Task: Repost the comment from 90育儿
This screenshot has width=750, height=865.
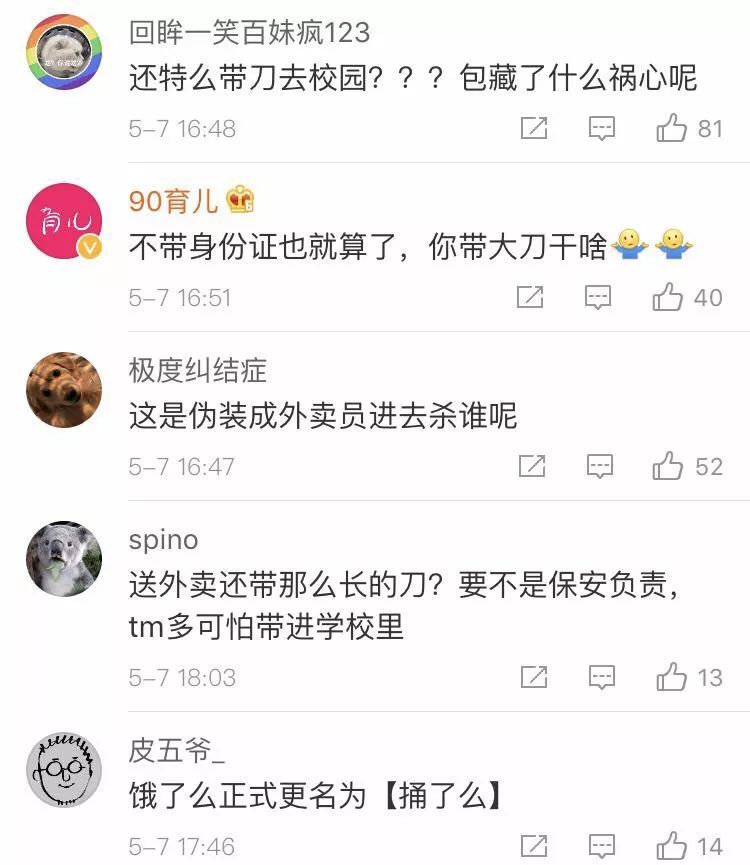Action: point(530,297)
